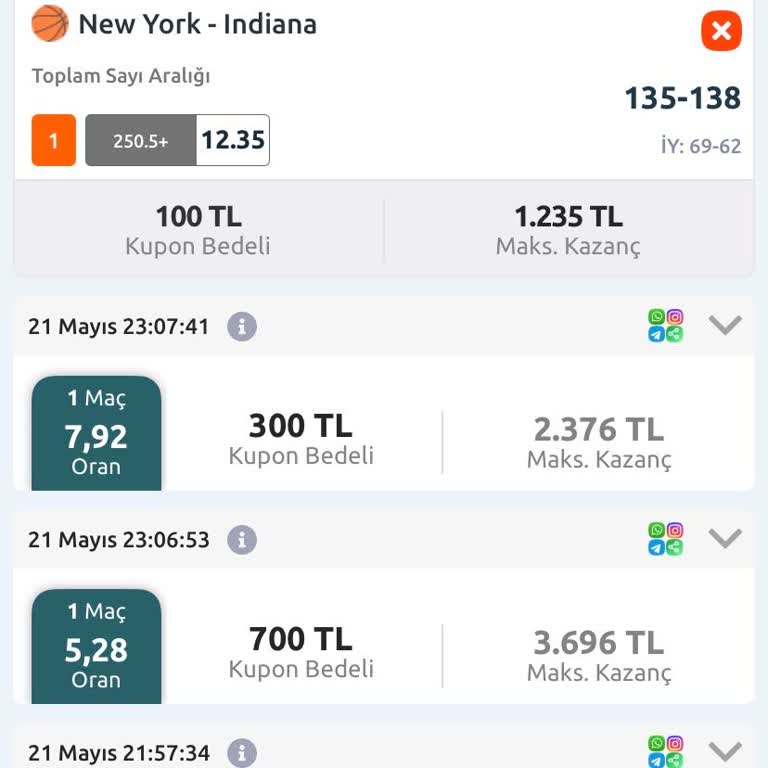Screen dimensions: 768x768
Task: Share the 23:07:41 coupon
Action: pyautogui.click(x=665, y=326)
